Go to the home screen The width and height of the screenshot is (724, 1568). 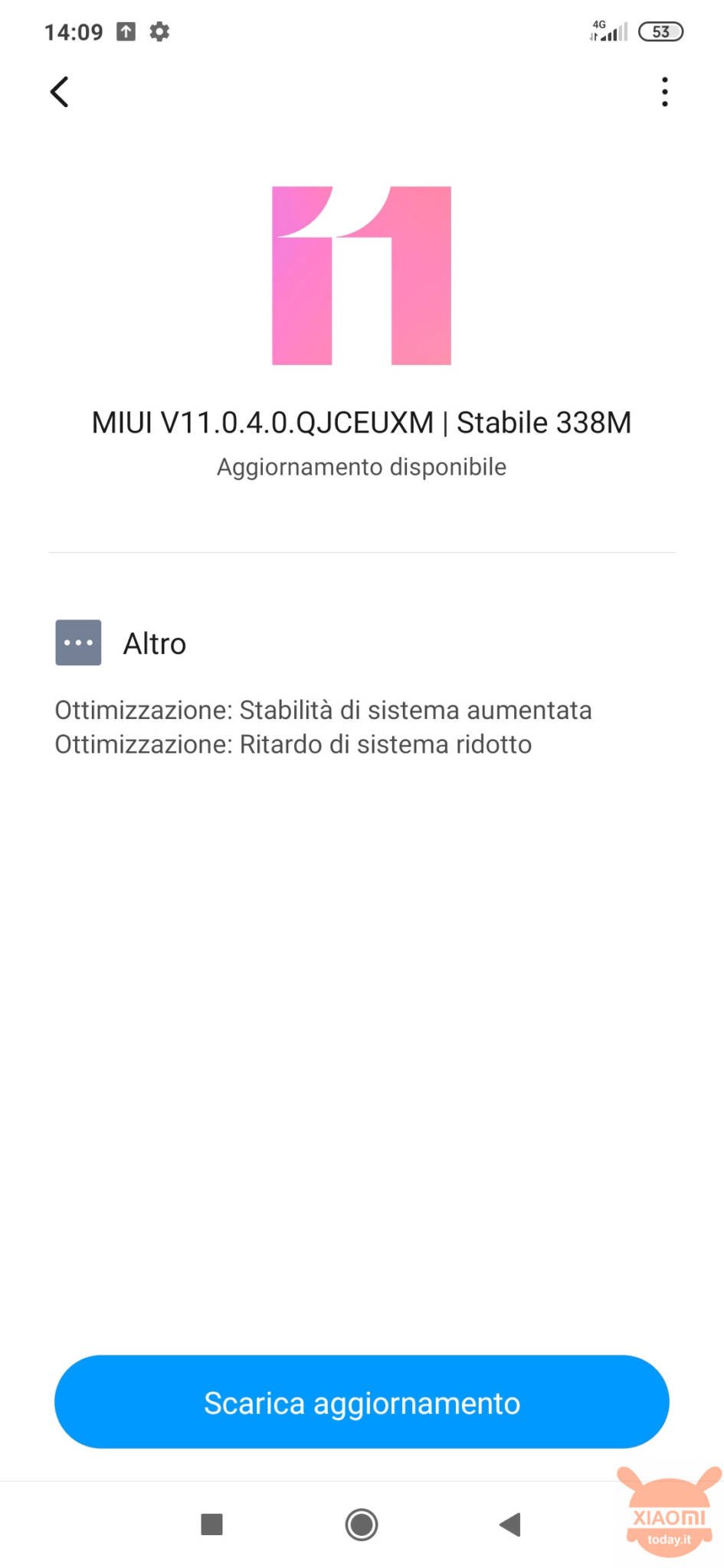point(362,1524)
